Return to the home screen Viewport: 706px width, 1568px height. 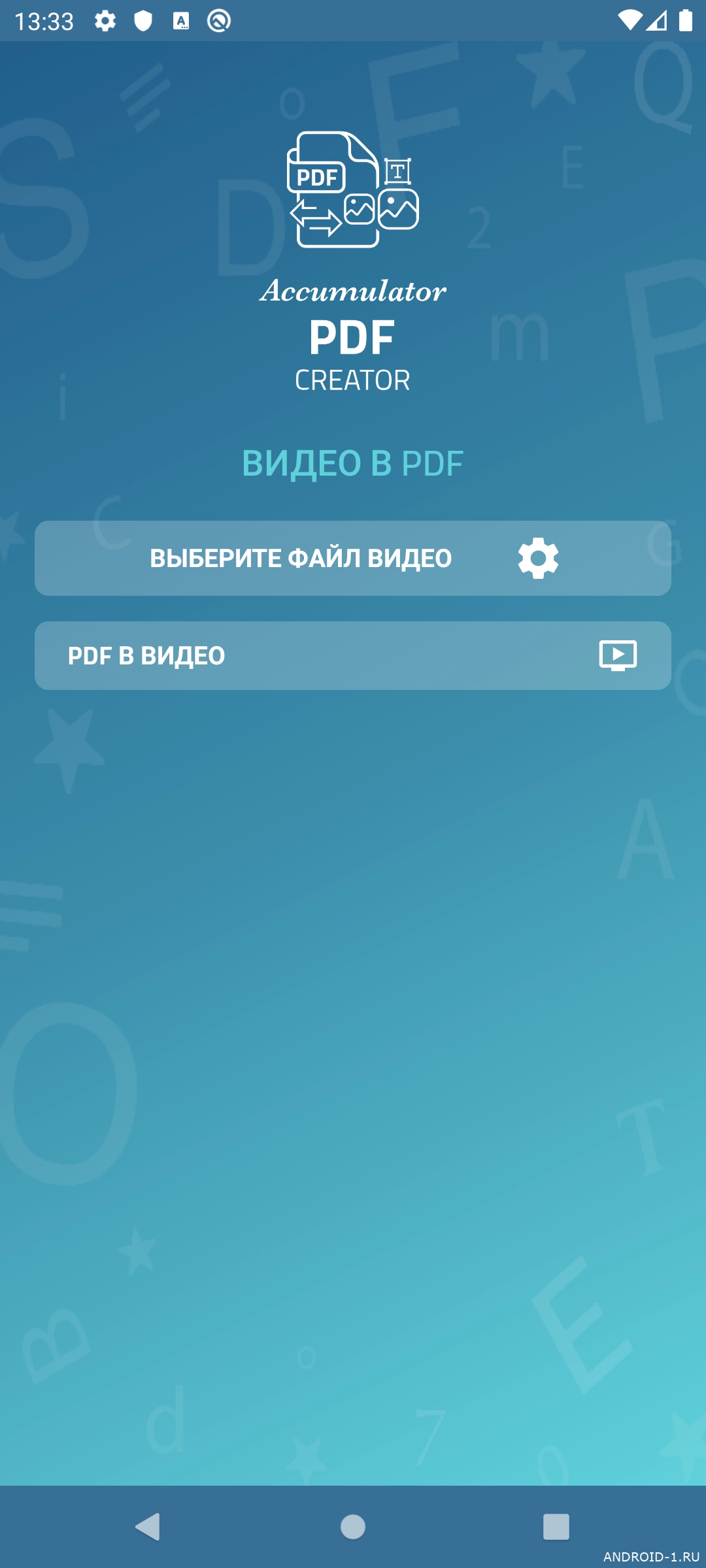coord(353,1527)
